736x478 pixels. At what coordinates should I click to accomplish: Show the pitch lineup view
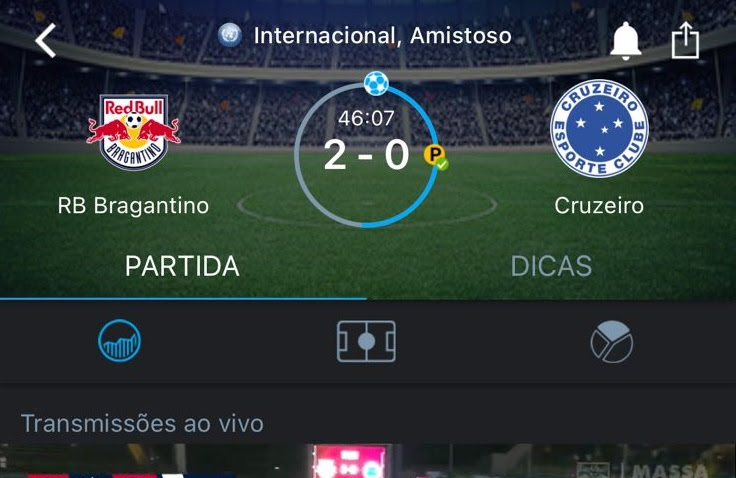pos(366,342)
